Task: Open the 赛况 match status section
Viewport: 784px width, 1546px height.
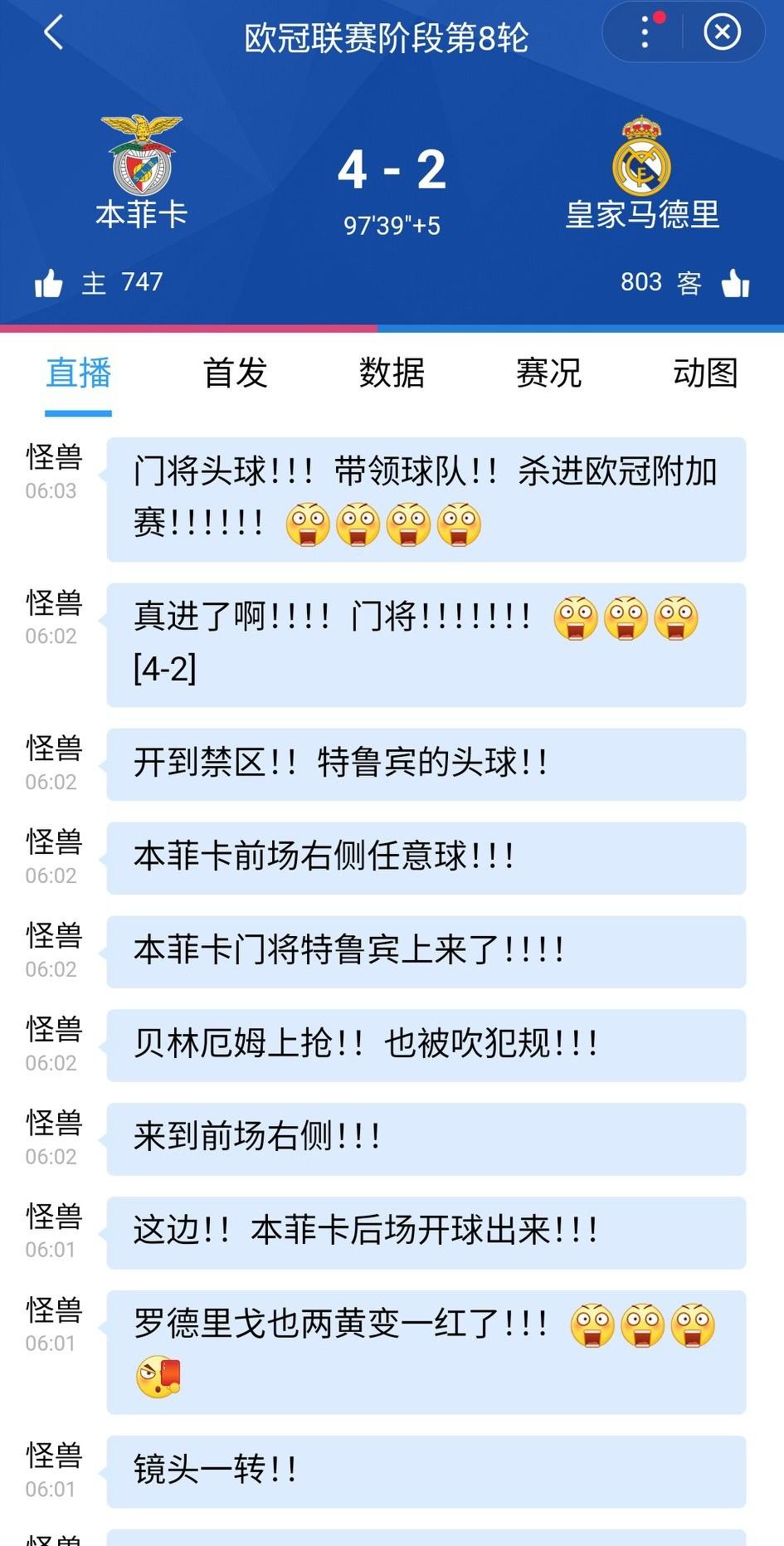Action: 550,374
